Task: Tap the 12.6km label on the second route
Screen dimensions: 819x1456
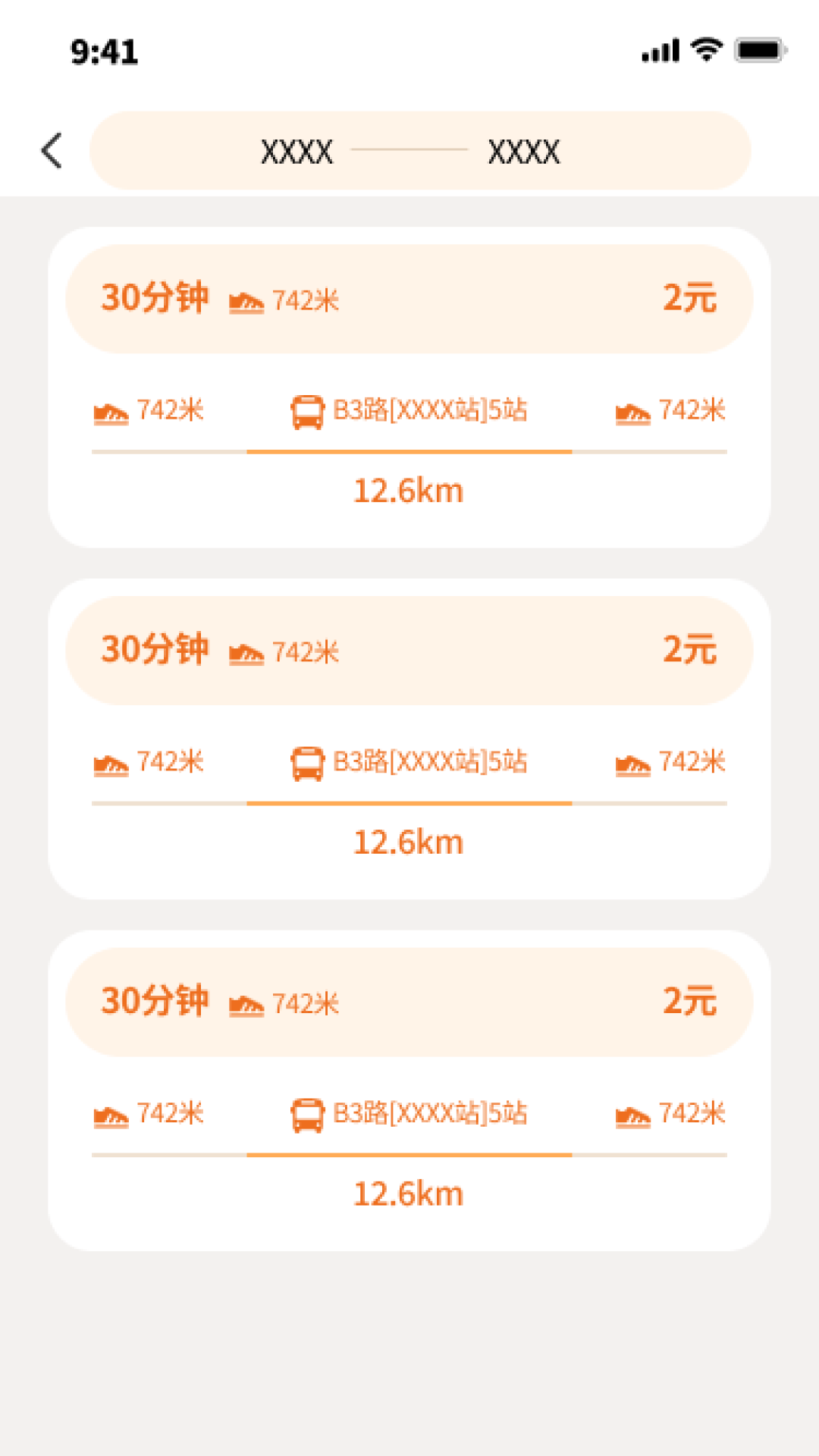Action: pyautogui.click(x=409, y=840)
